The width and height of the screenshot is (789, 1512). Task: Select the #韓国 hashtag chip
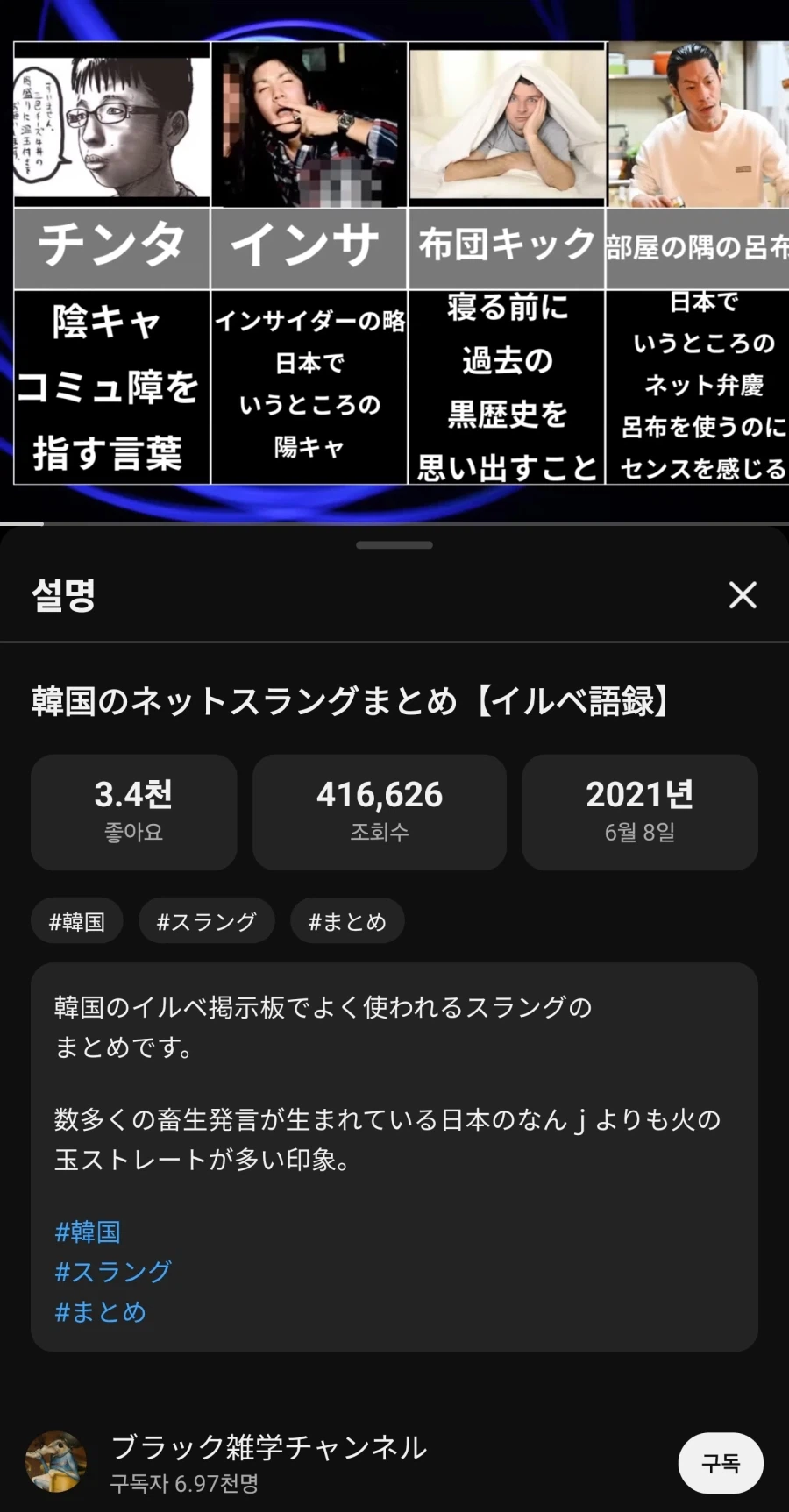click(76, 920)
